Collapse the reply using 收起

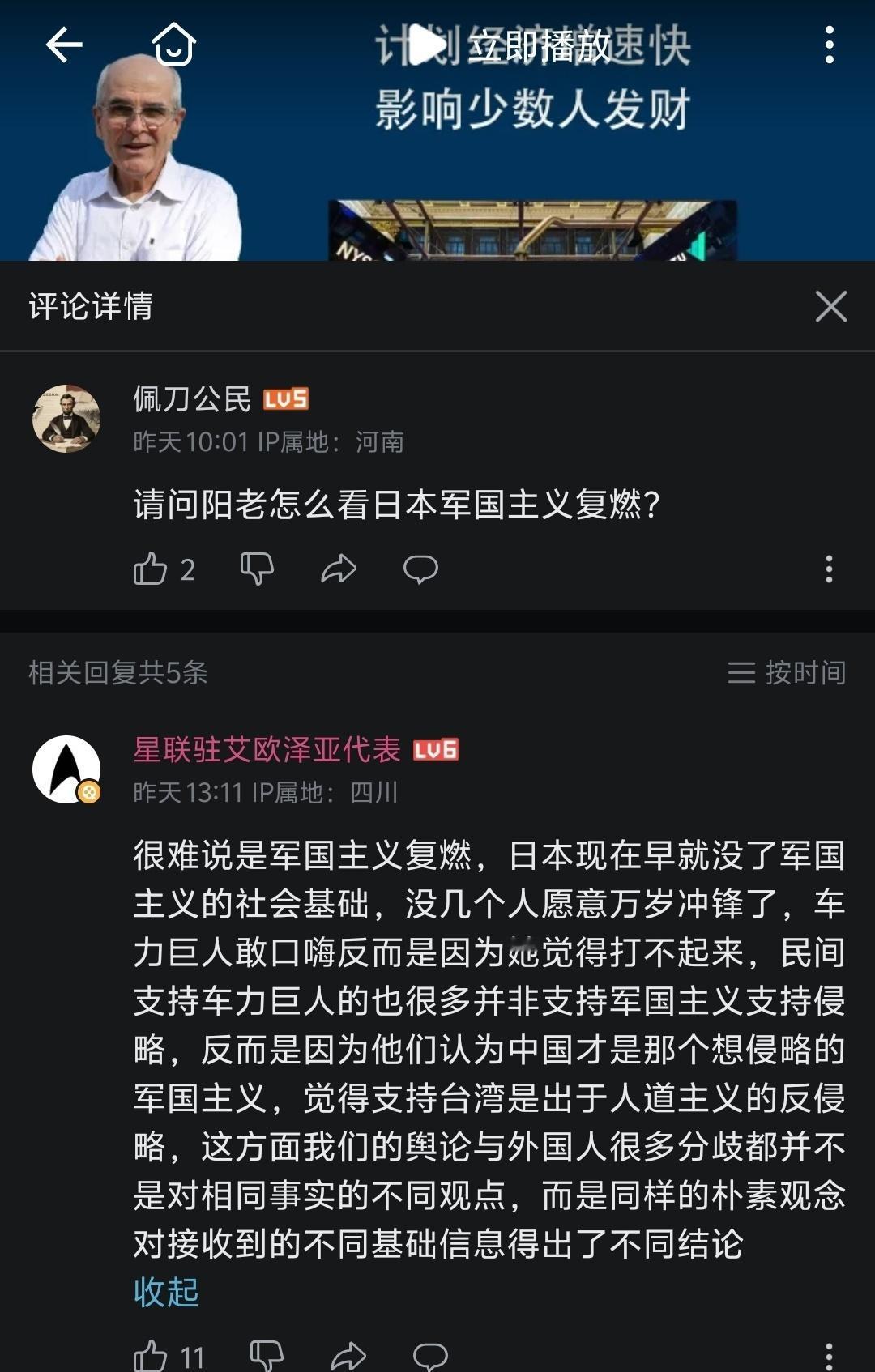pyautogui.click(x=164, y=1289)
